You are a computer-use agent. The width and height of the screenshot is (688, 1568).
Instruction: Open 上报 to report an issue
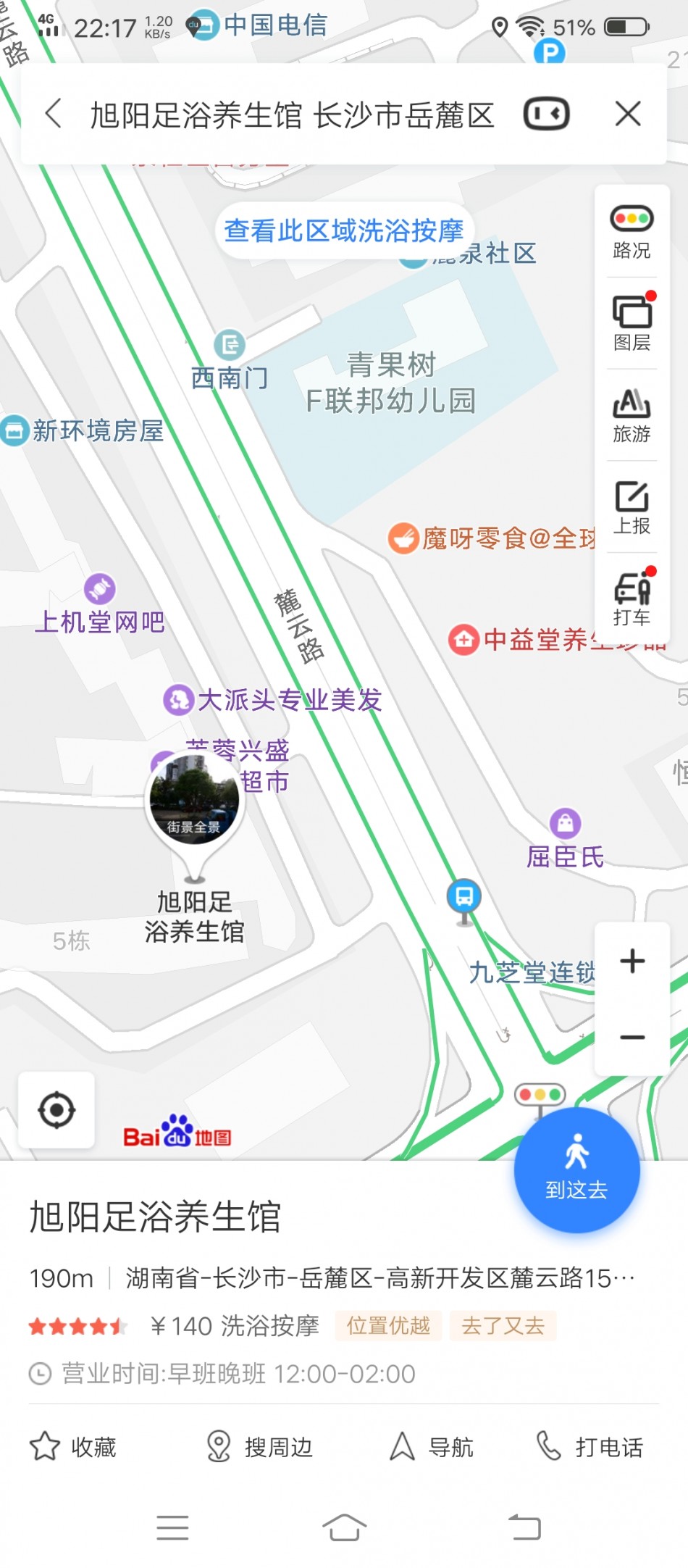coord(632,507)
